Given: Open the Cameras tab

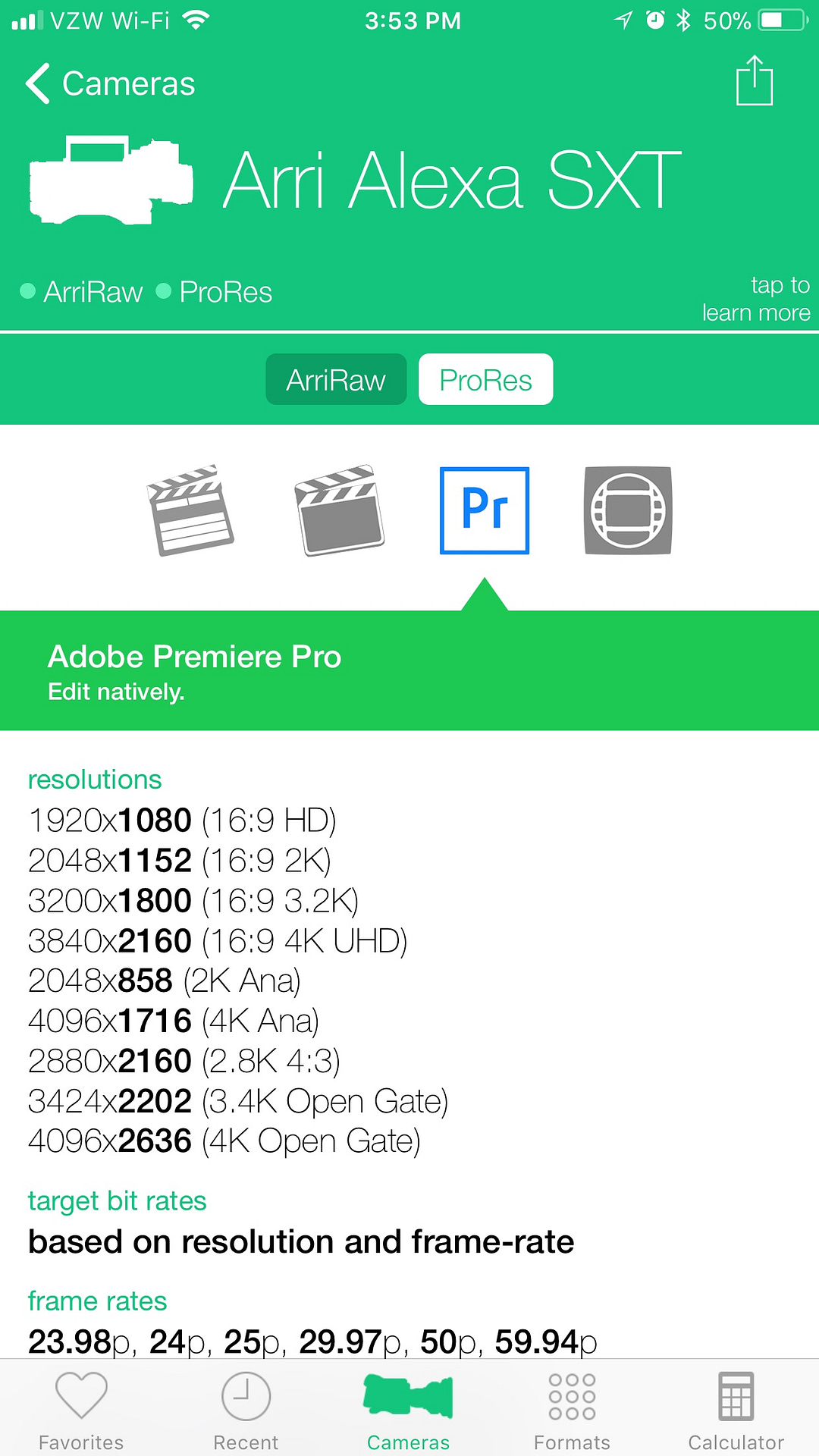Looking at the screenshot, I should tap(409, 1410).
